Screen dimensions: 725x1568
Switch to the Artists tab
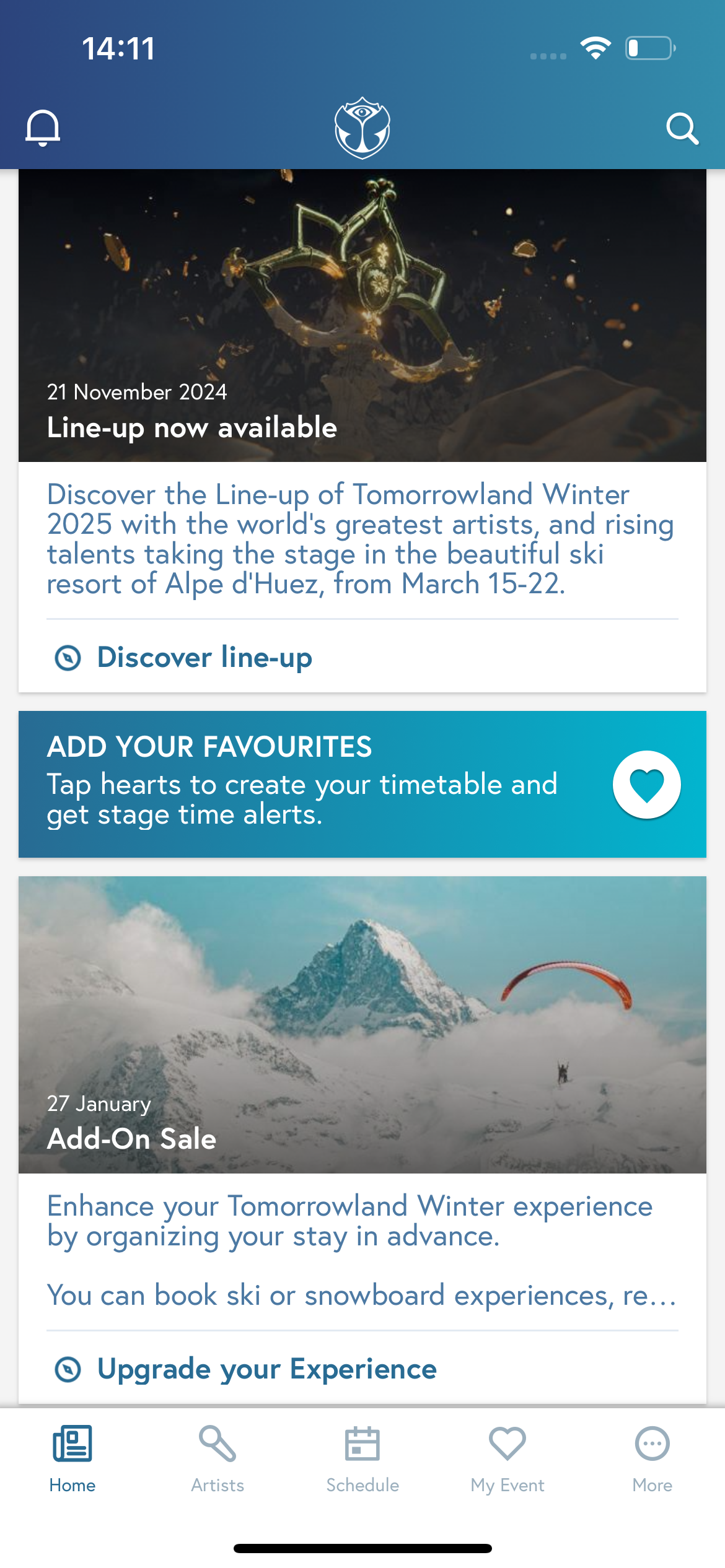point(217,1458)
